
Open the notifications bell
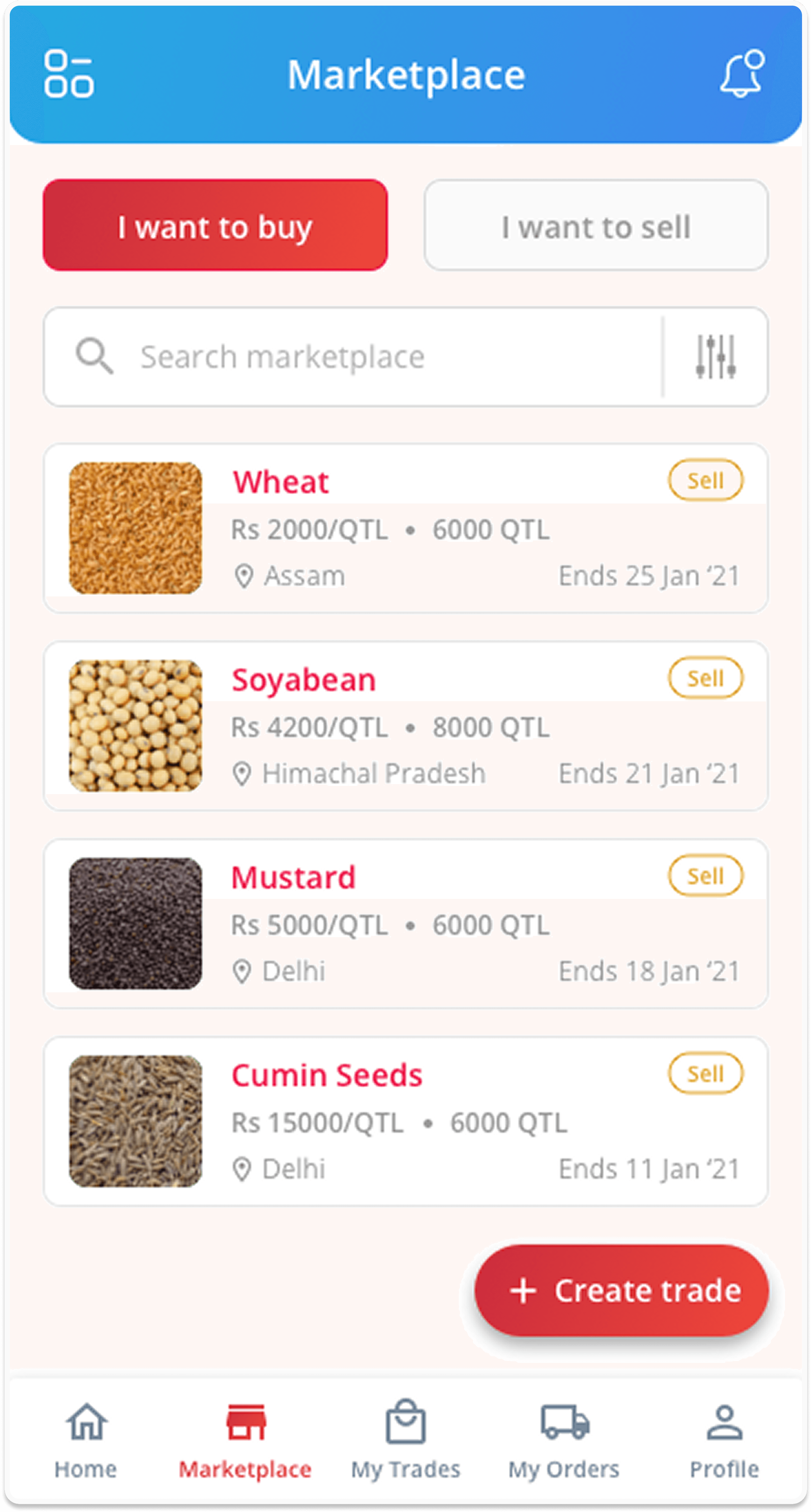pyautogui.click(x=742, y=74)
